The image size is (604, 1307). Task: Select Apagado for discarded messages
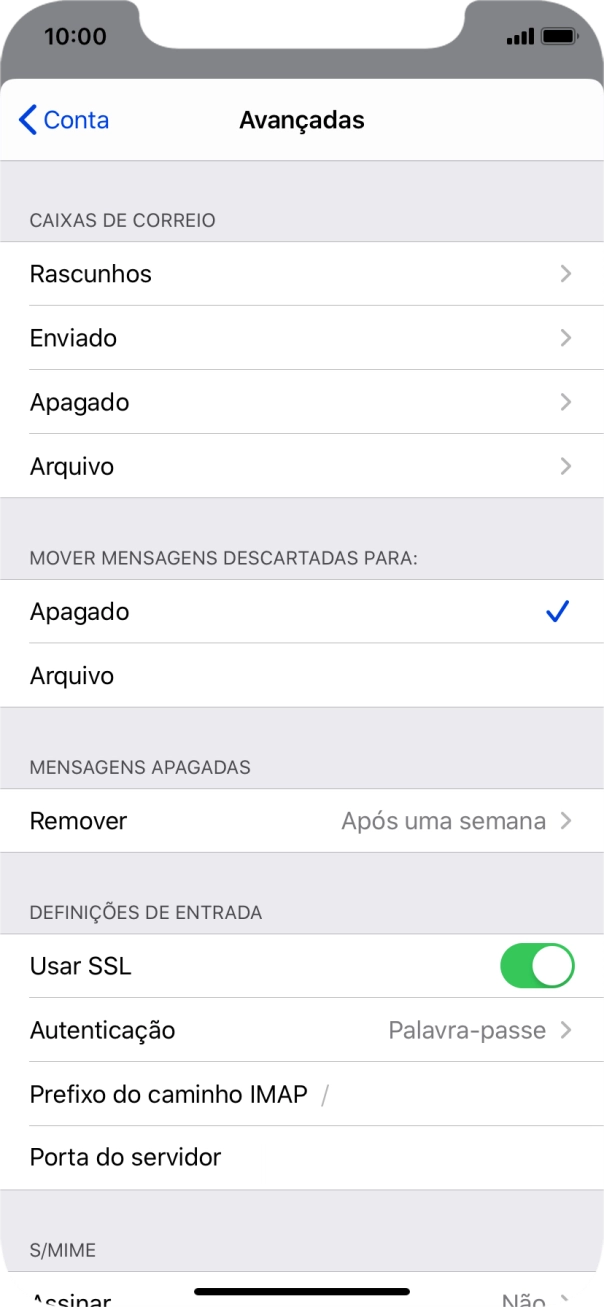(x=301, y=612)
